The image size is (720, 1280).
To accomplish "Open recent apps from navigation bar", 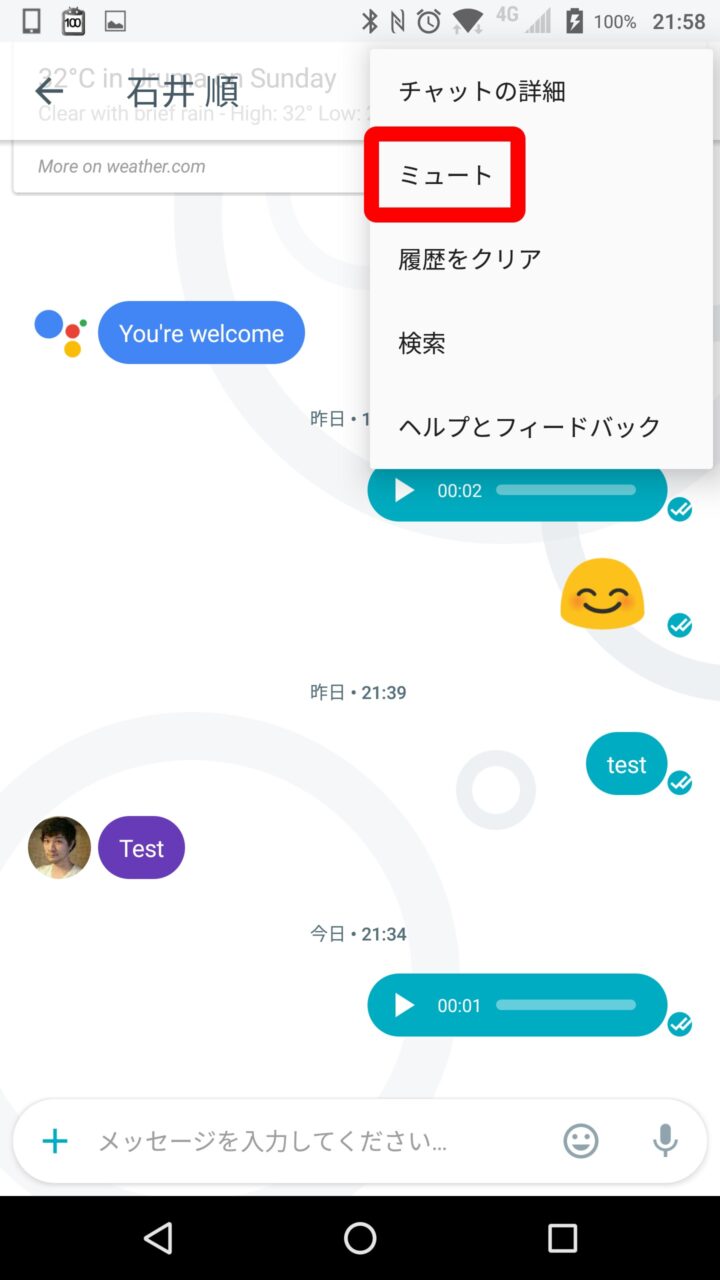I will (x=562, y=1238).
